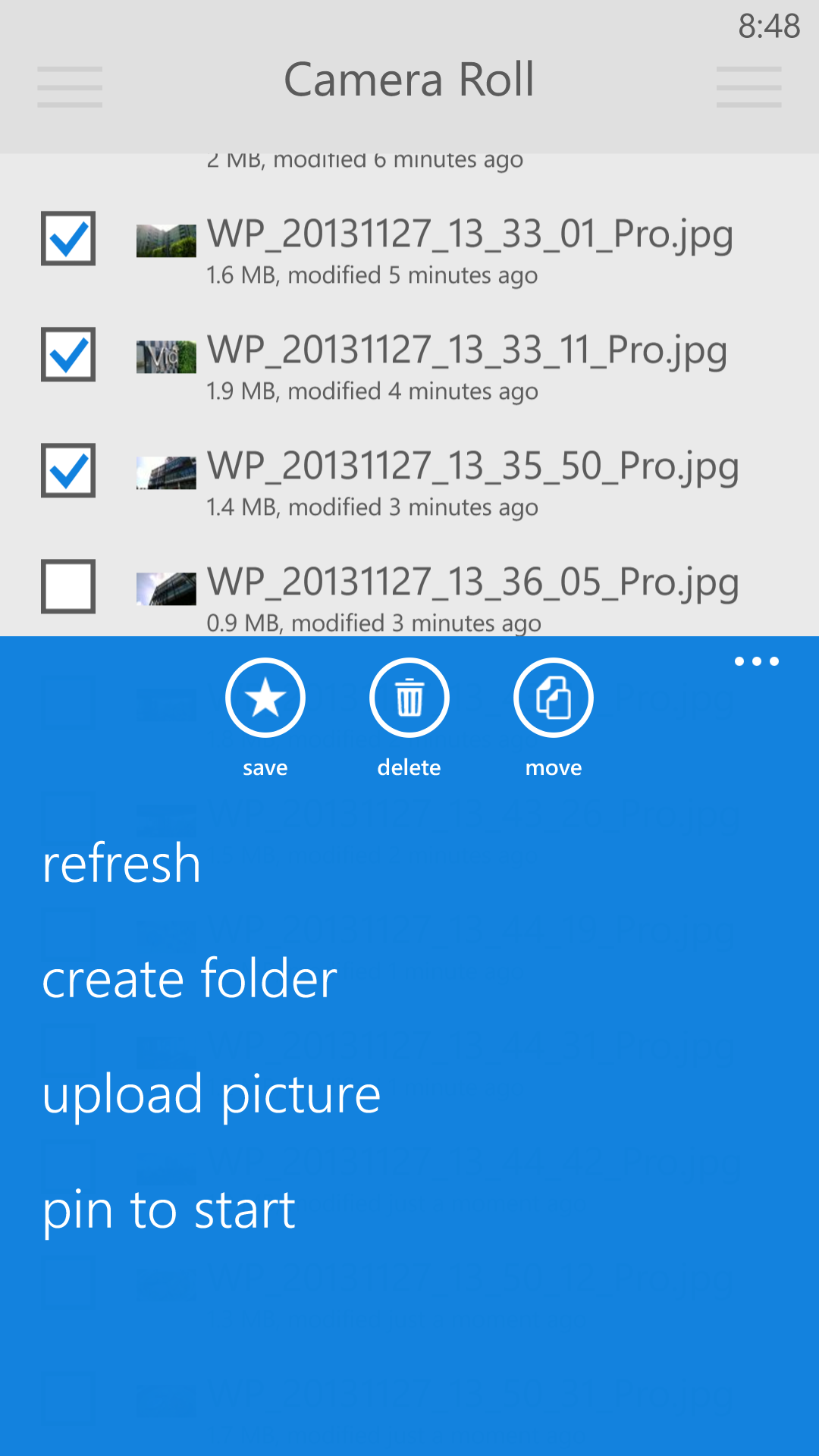Open the right hamburger menu

pyautogui.click(x=748, y=86)
